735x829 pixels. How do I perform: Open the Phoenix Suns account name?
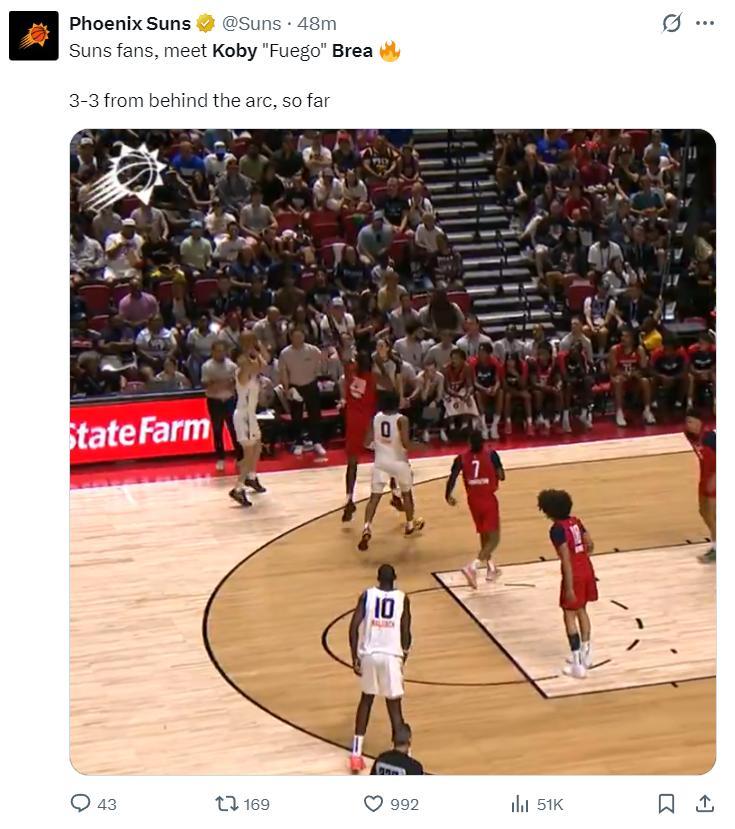130,23
